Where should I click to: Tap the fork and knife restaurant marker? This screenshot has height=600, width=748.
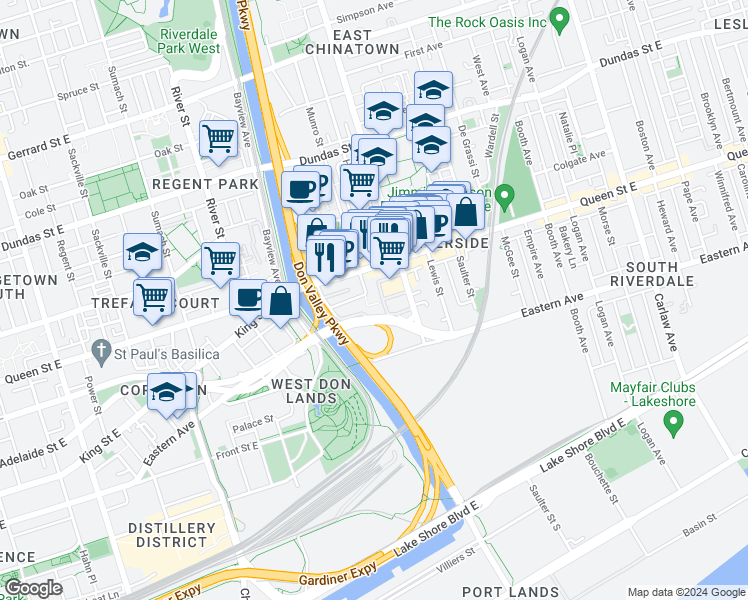325,255
